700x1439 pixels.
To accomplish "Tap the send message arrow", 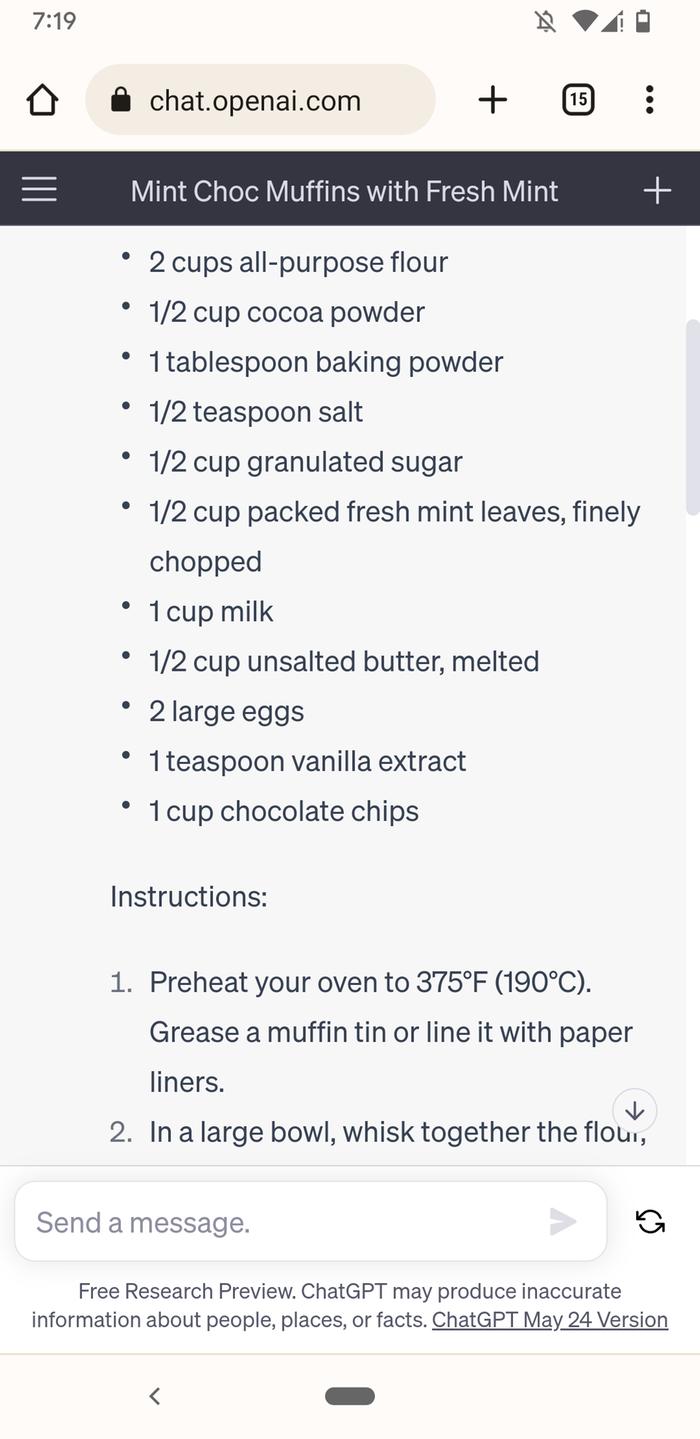I will [x=563, y=1221].
